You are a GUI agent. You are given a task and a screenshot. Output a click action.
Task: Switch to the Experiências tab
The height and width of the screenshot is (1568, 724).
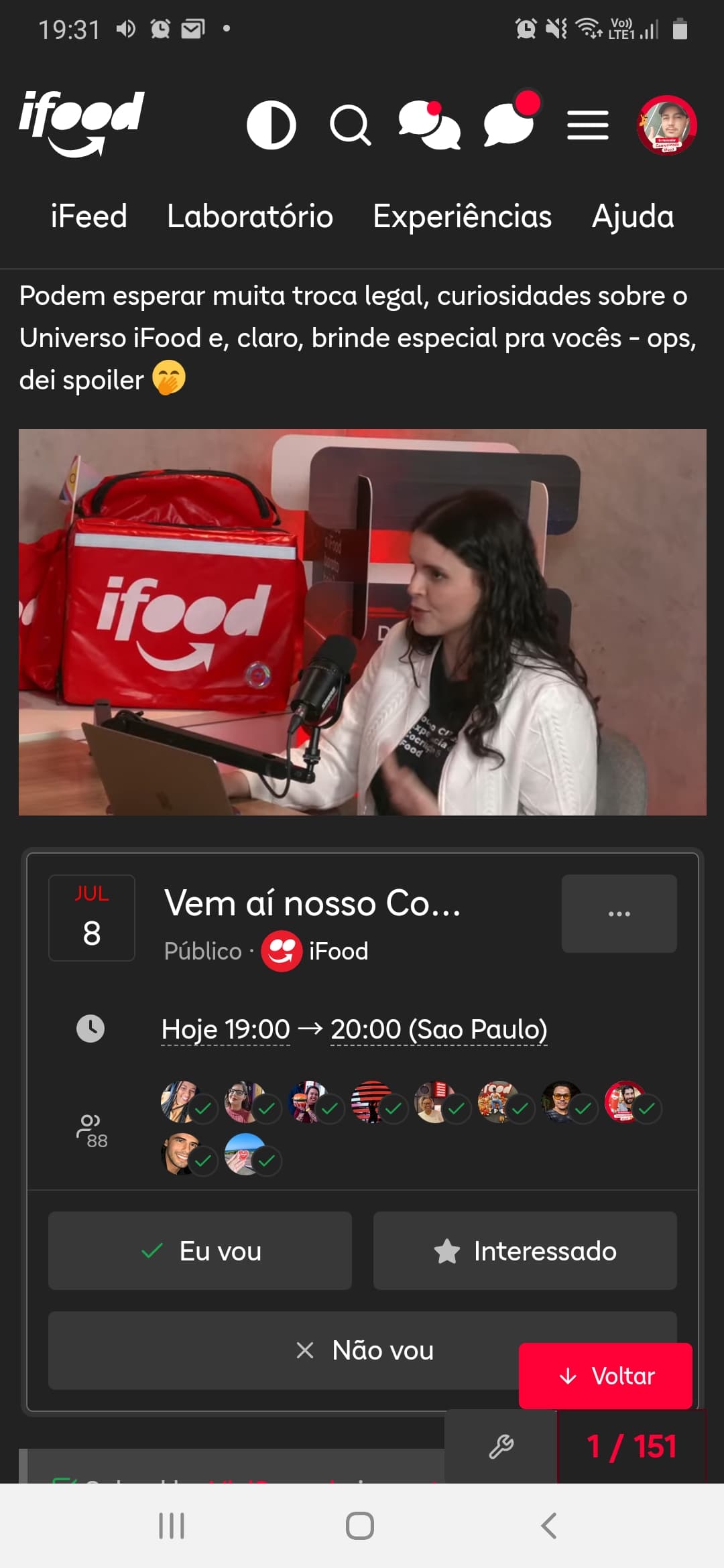462,216
